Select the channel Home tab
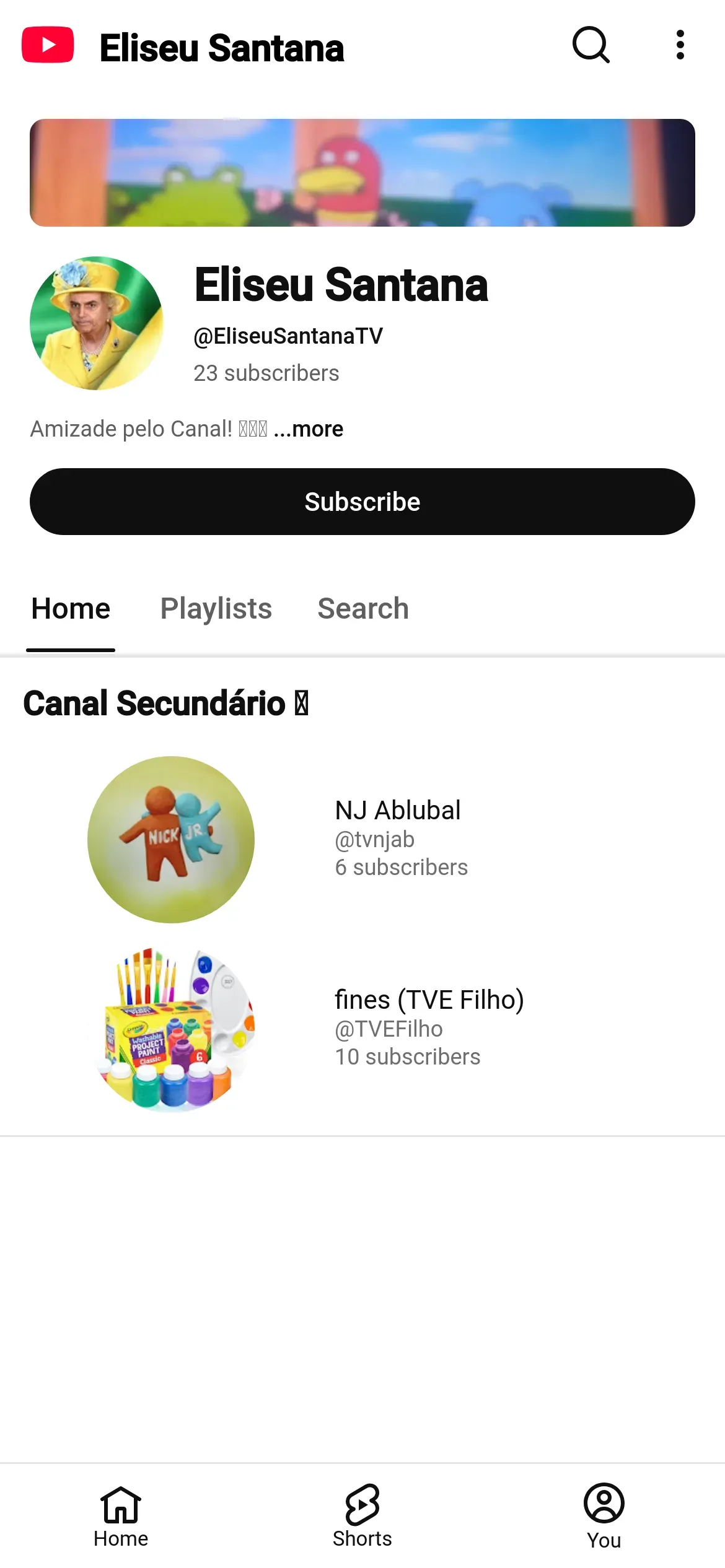The width and height of the screenshot is (725, 1568). click(x=71, y=608)
